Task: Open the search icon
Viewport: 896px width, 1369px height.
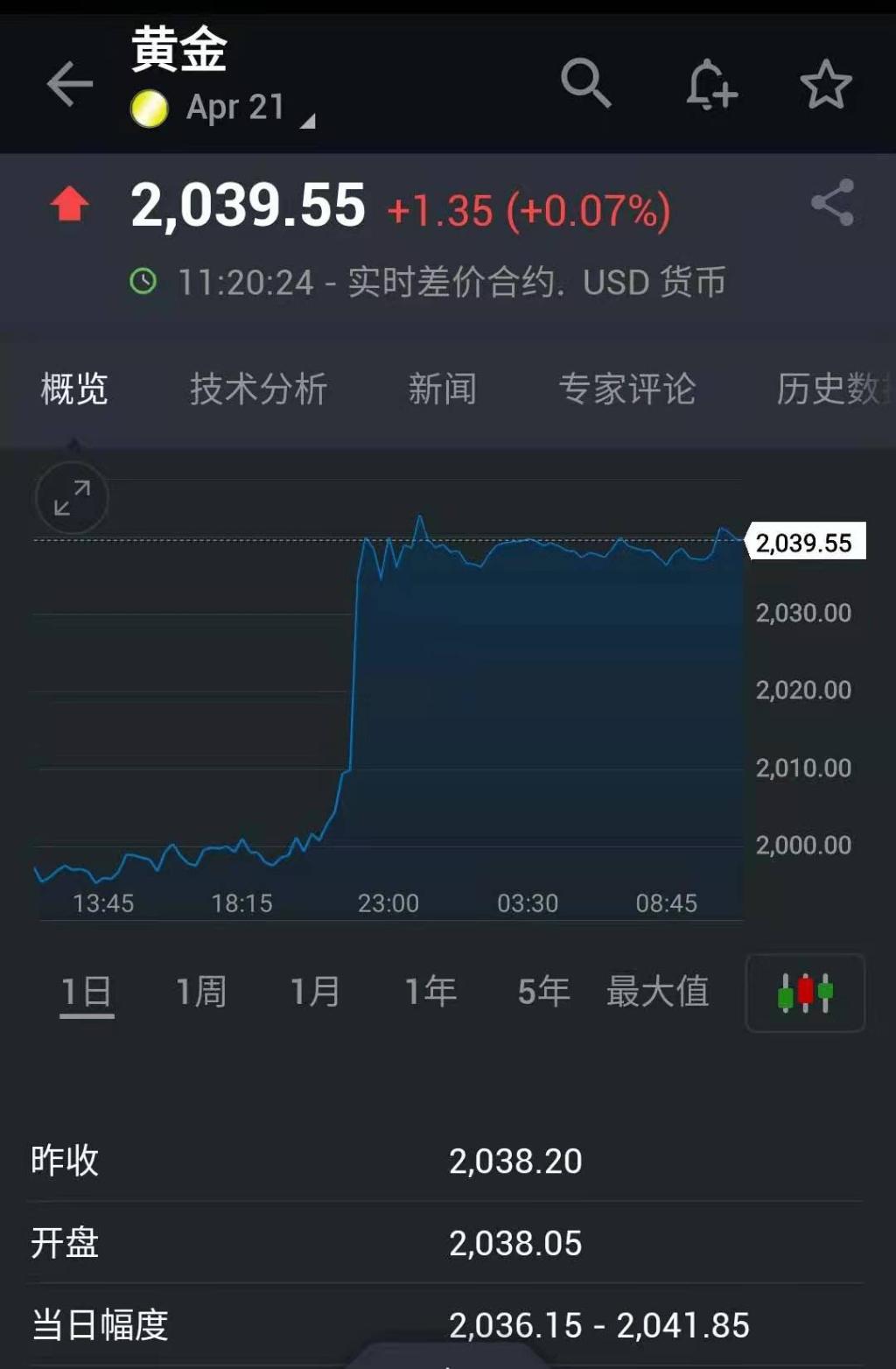Action: click(x=587, y=84)
